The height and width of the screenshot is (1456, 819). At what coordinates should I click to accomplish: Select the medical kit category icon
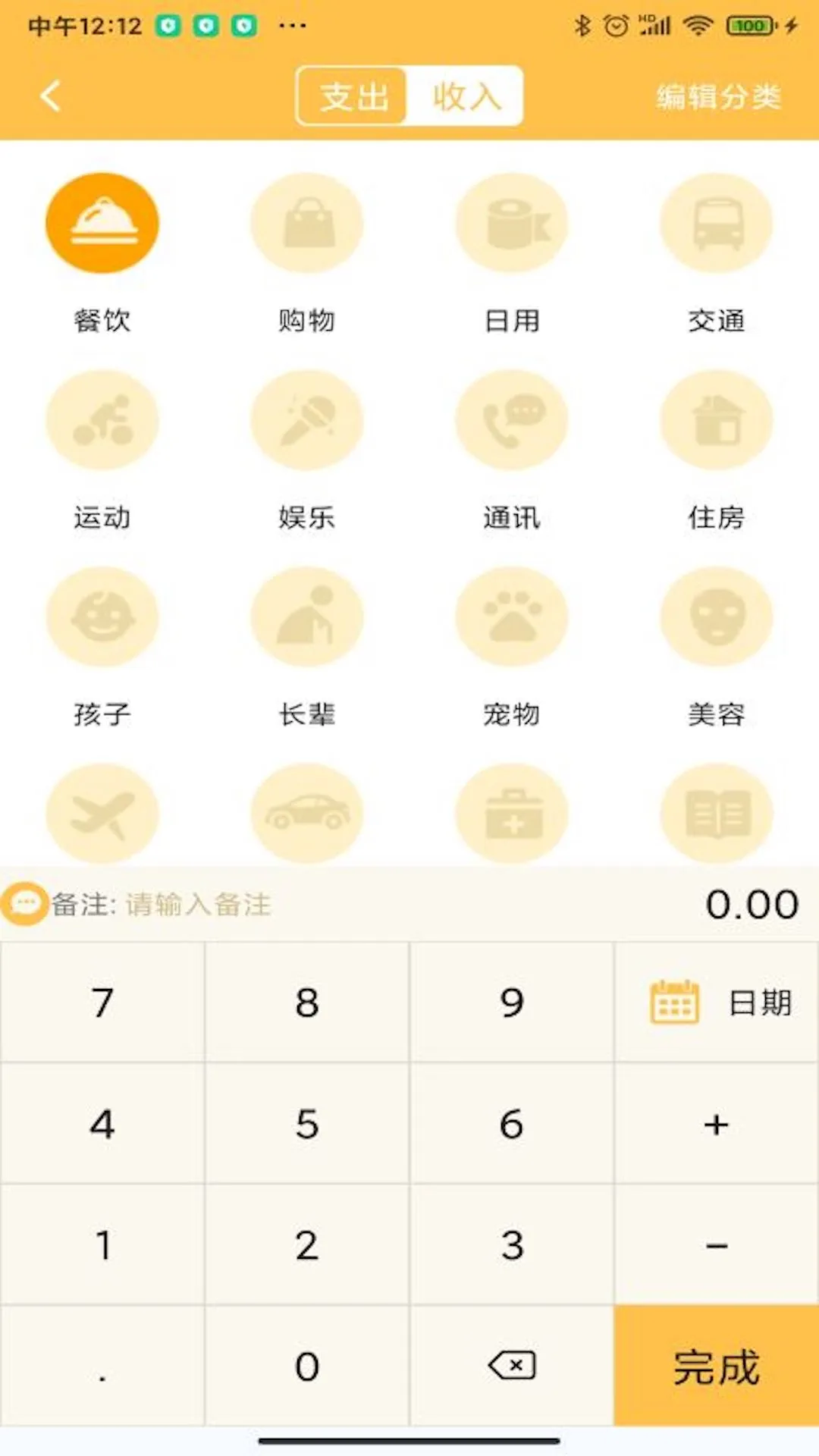pyautogui.click(x=512, y=813)
